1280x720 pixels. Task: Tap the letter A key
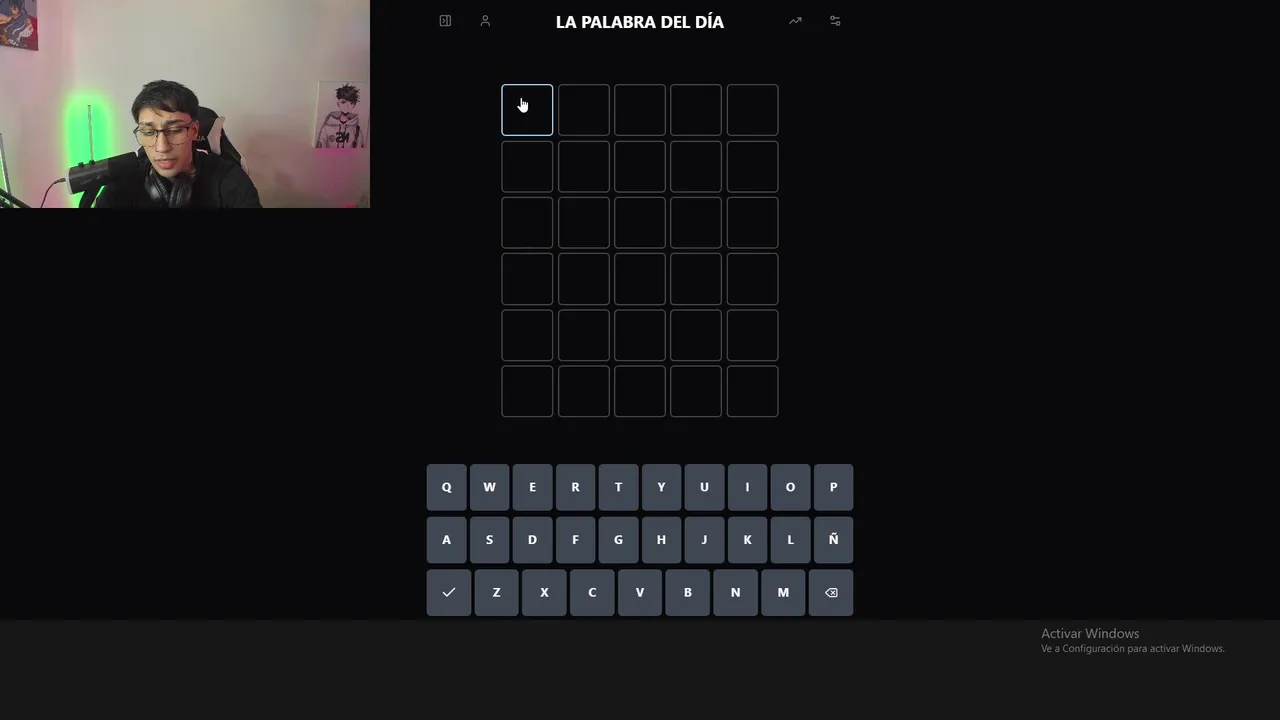(x=446, y=540)
